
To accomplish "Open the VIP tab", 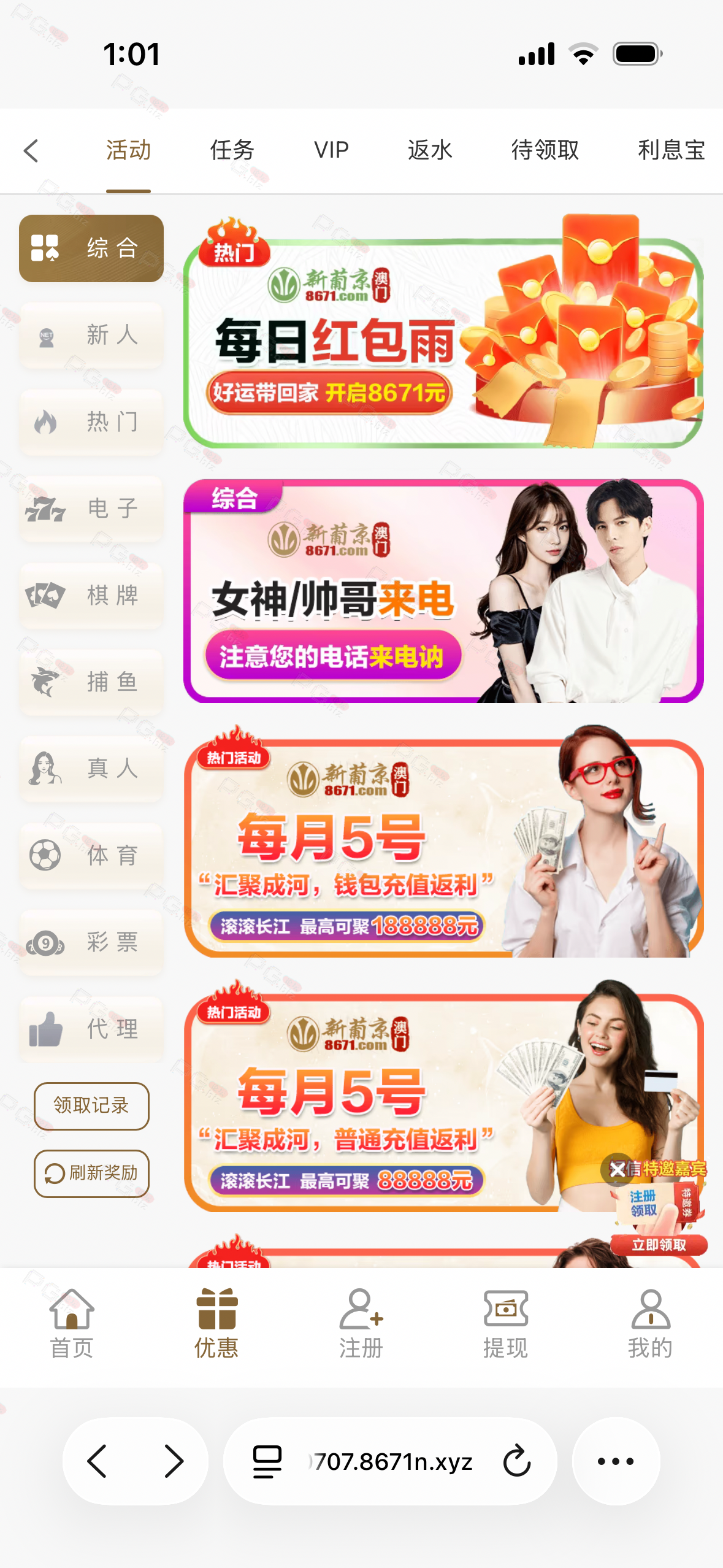I will pyautogui.click(x=331, y=150).
